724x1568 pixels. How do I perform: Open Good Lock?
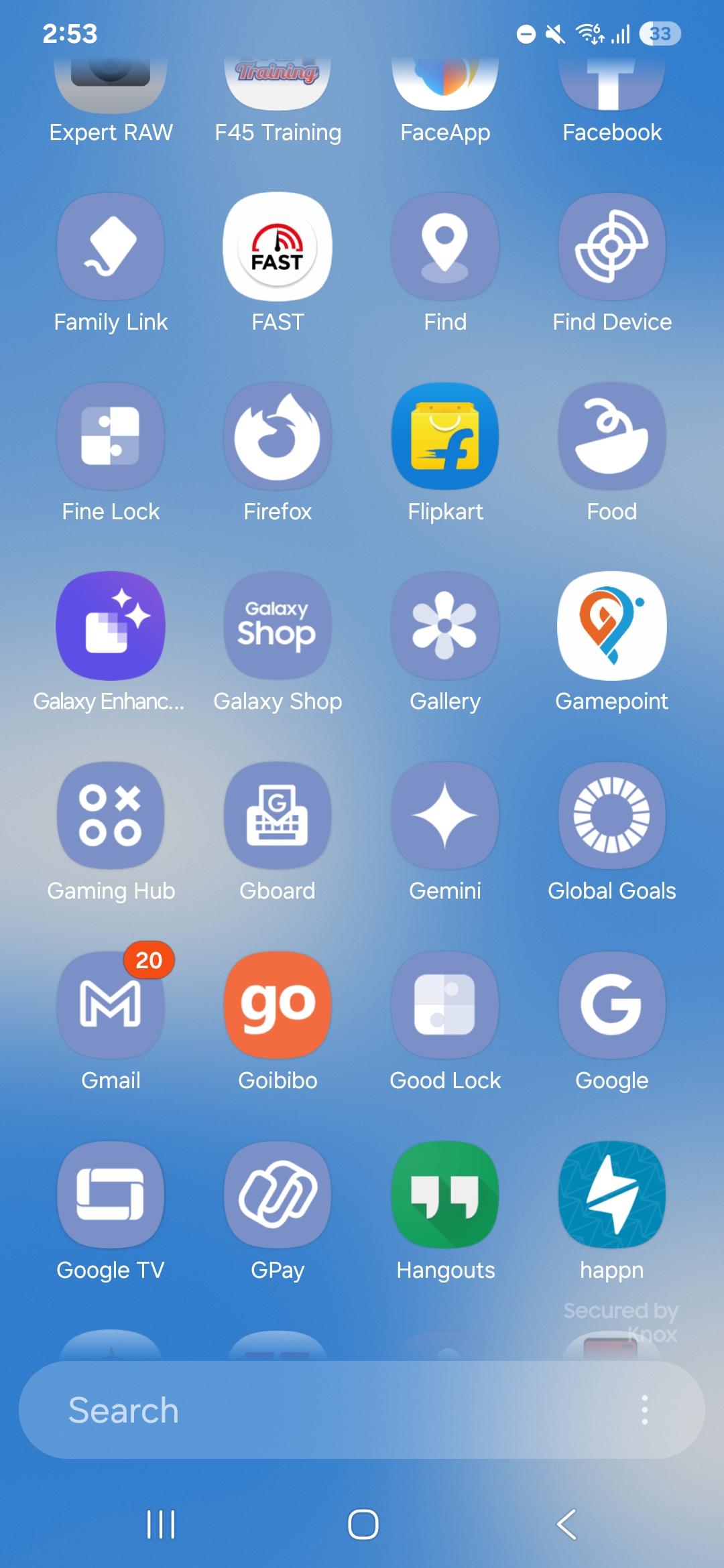click(x=445, y=1005)
